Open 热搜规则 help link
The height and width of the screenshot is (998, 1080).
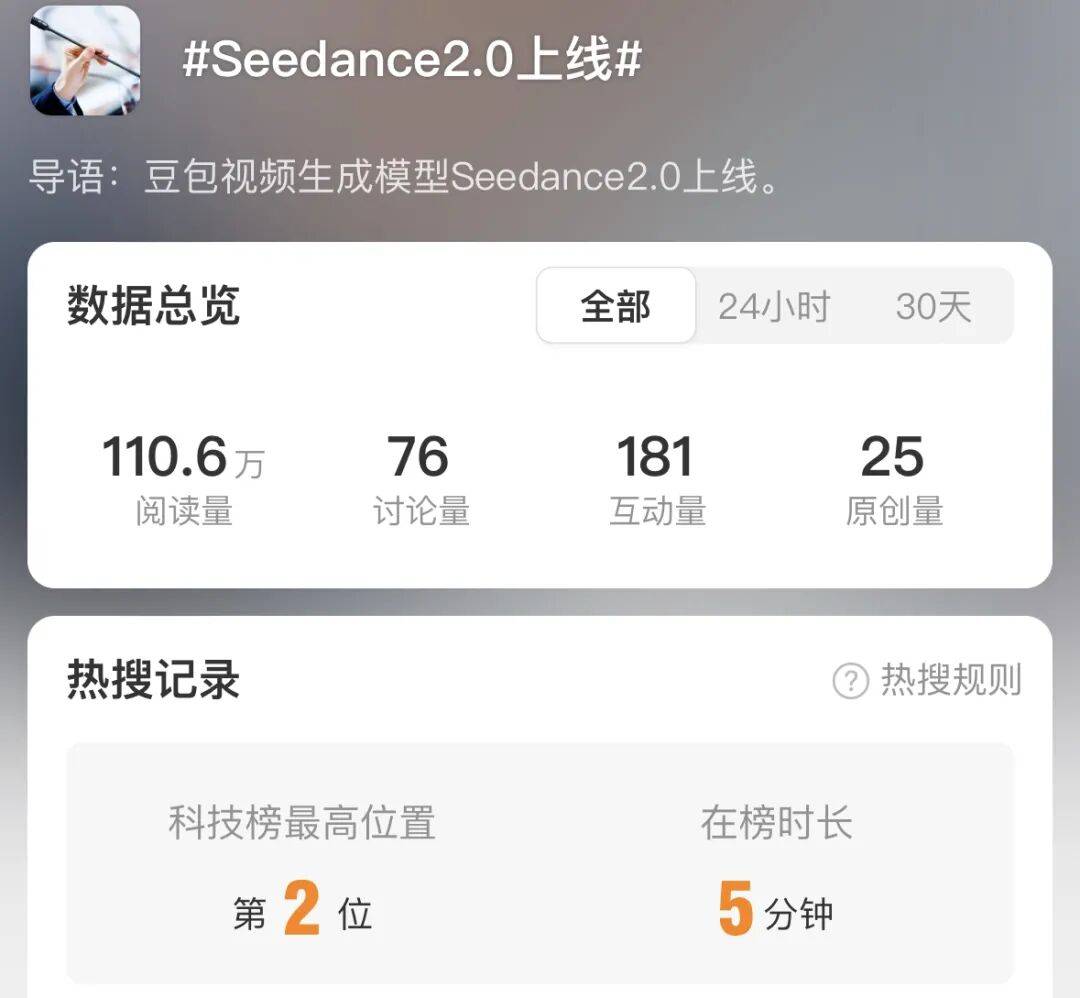[x=927, y=680]
